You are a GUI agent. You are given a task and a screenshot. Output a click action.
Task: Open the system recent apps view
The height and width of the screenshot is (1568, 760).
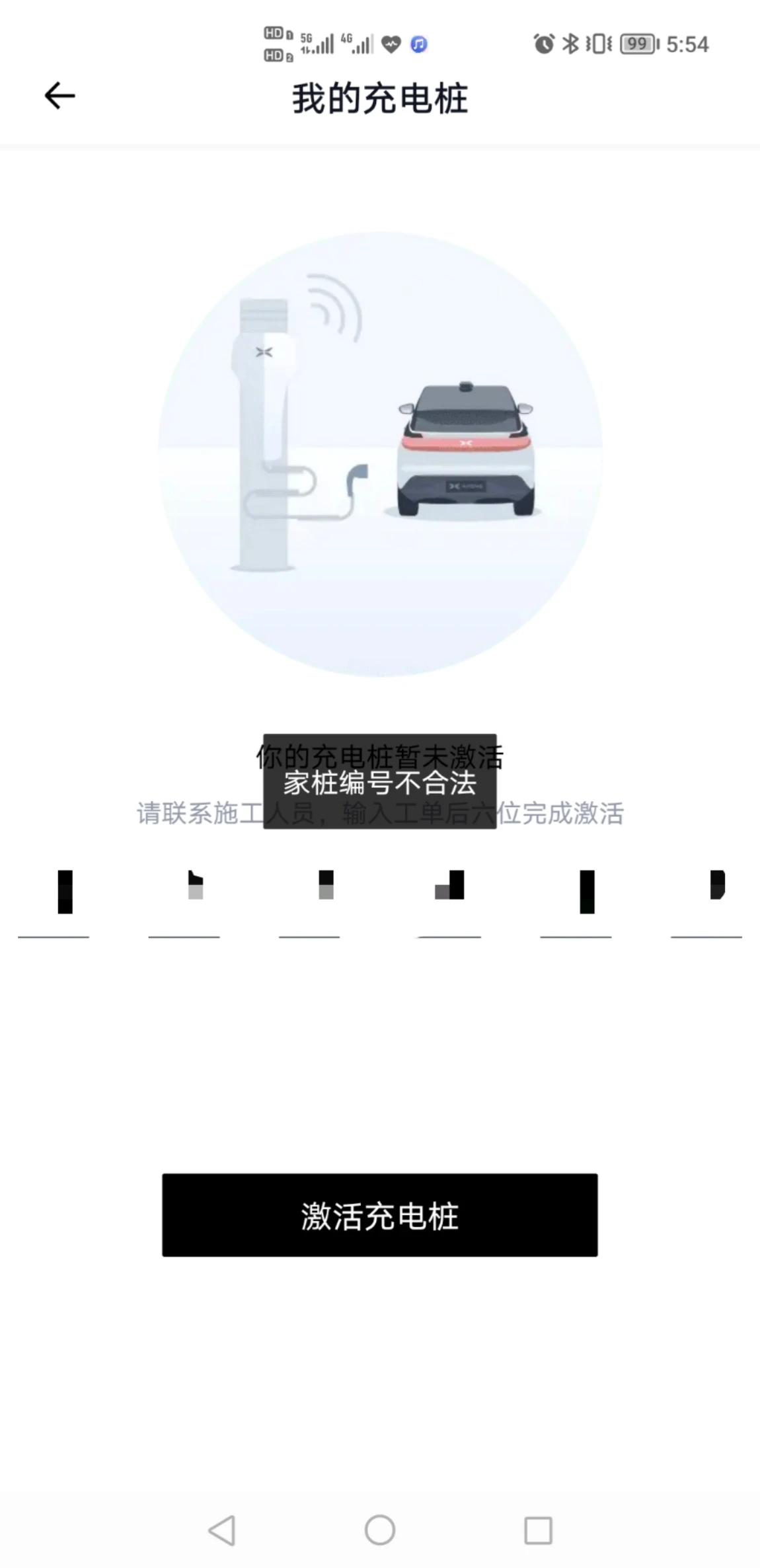point(538,1530)
